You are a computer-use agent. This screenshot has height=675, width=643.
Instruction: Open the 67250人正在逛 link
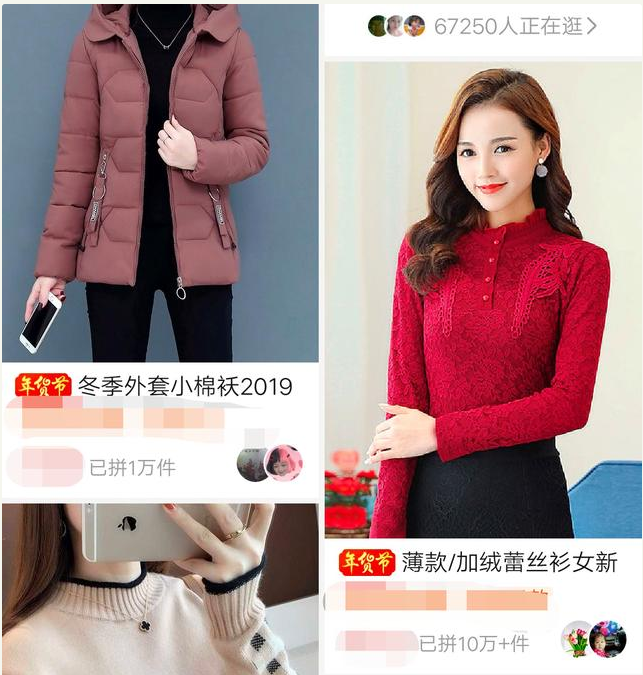[483, 27]
